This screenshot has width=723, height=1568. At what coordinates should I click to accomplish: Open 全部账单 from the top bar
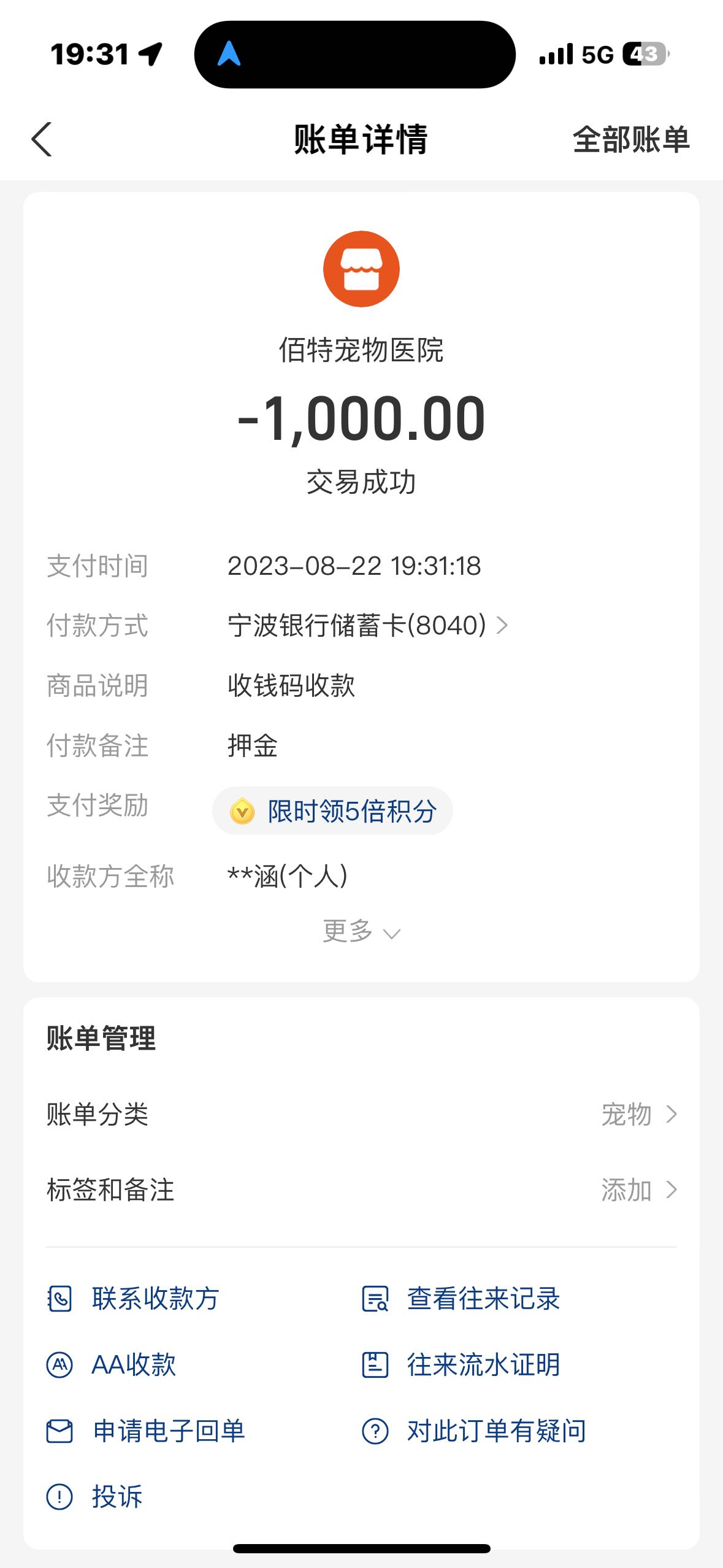click(x=631, y=139)
